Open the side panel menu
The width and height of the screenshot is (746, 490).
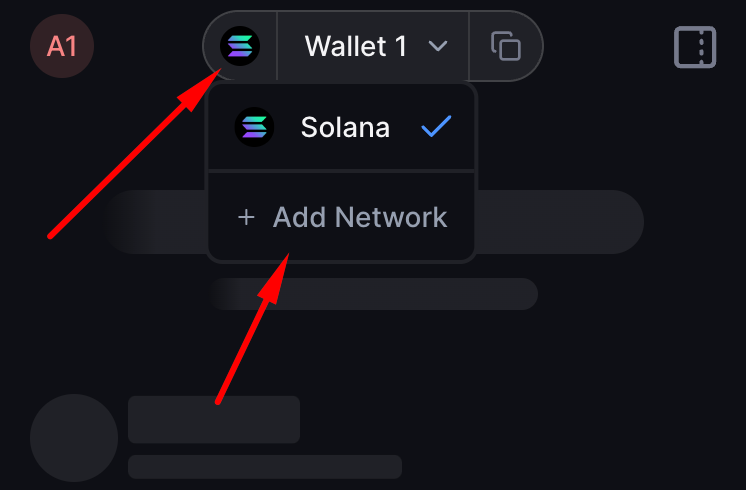point(695,46)
